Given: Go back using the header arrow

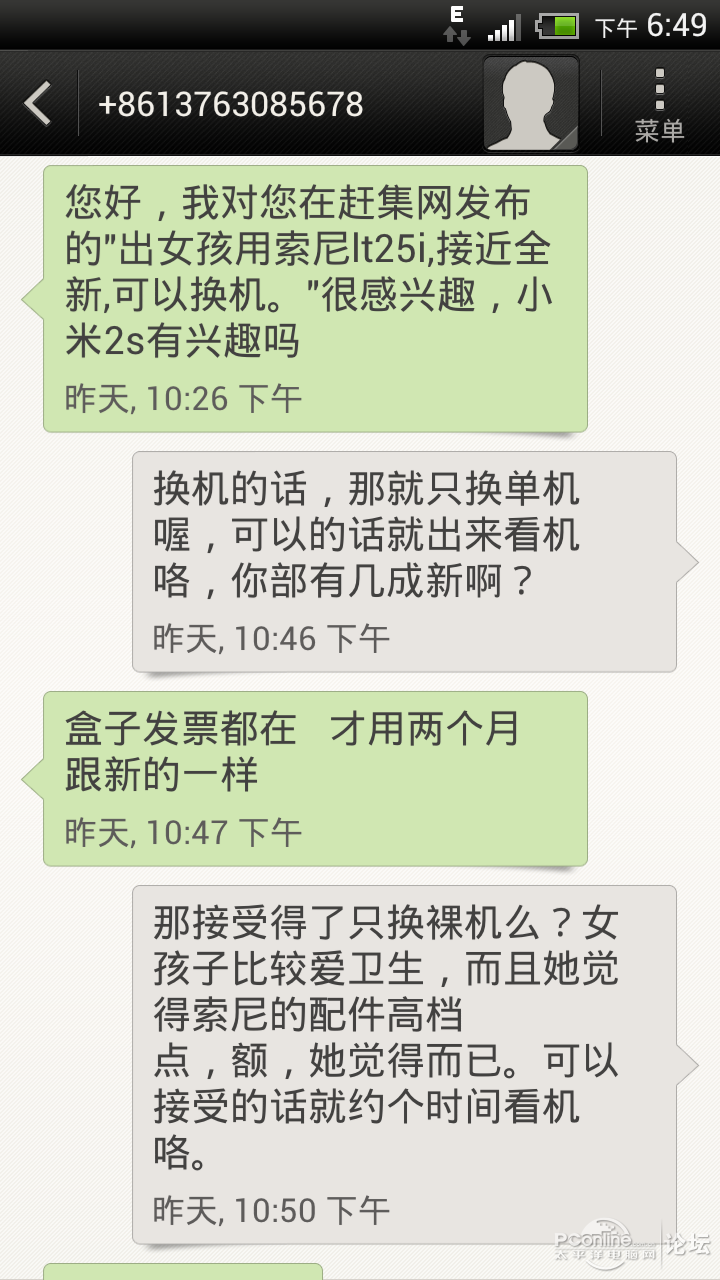Looking at the screenshot, I should coord(38,104).
